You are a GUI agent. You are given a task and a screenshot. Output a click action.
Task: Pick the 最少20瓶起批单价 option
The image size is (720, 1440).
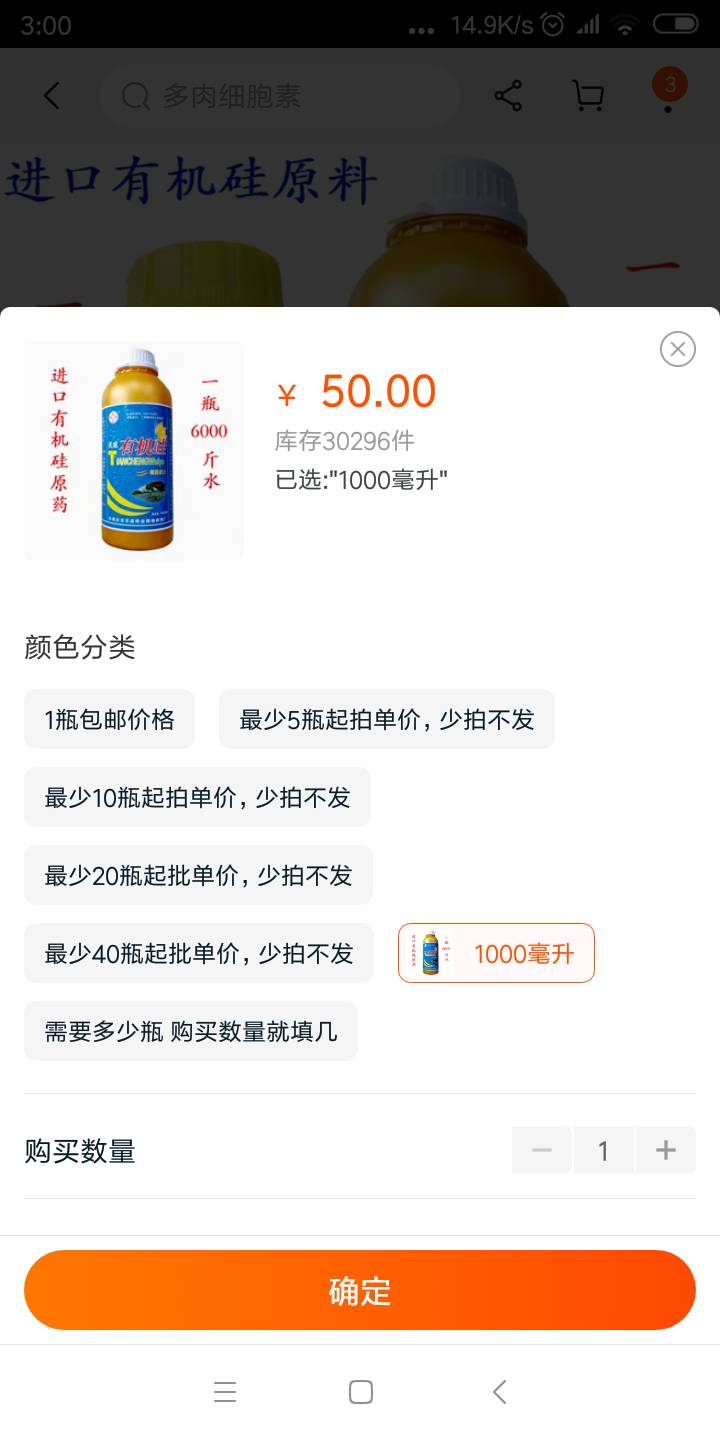tap(198, 875)
